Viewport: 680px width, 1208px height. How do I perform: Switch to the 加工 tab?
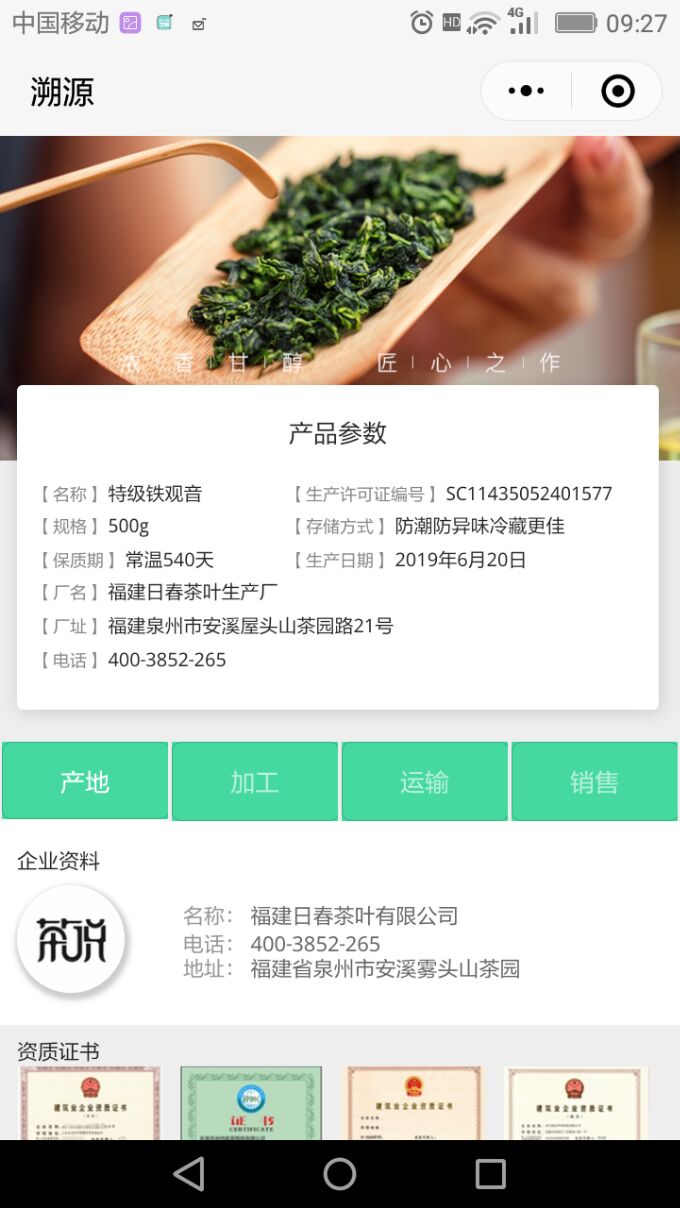coord(255,781)
